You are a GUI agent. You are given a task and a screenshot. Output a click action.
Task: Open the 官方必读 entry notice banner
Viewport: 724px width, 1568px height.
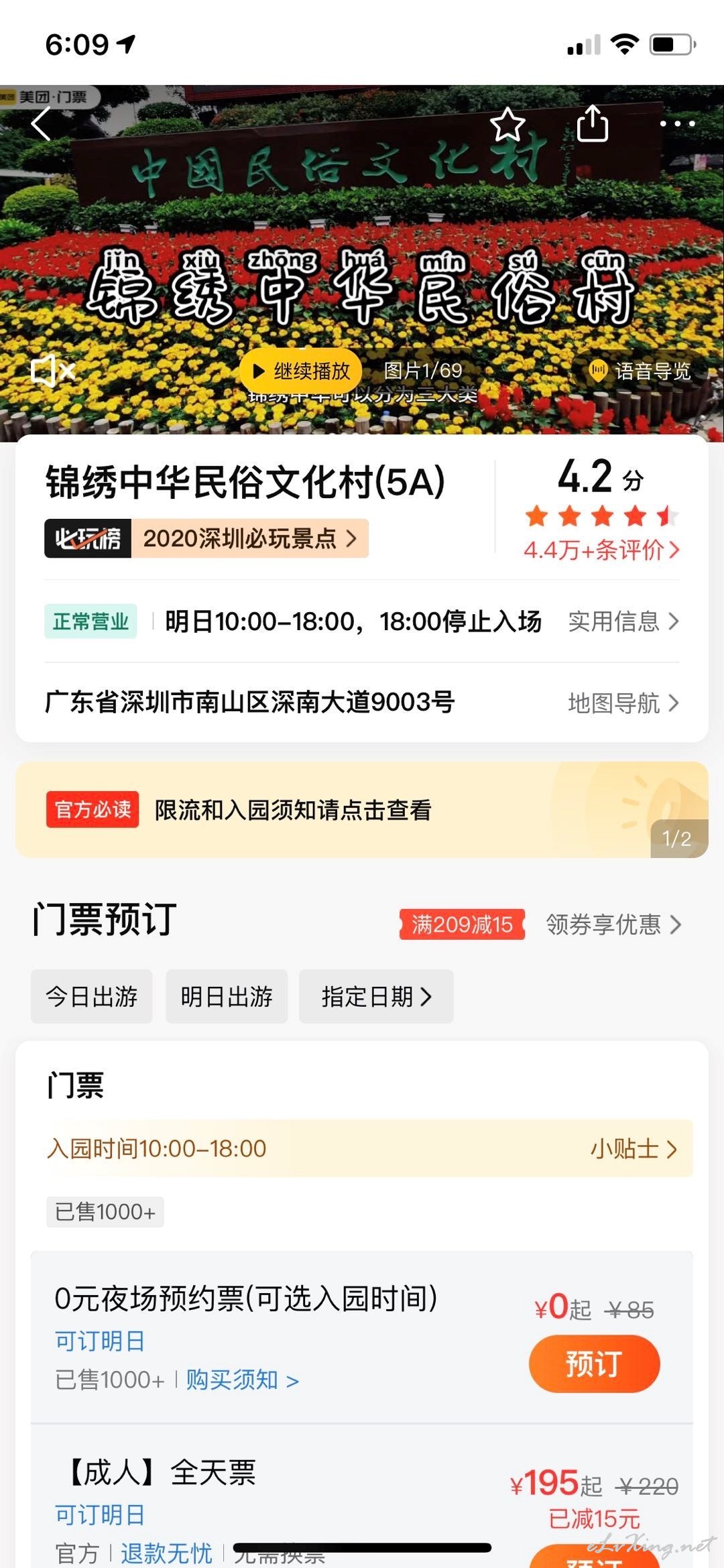[362, 810]
